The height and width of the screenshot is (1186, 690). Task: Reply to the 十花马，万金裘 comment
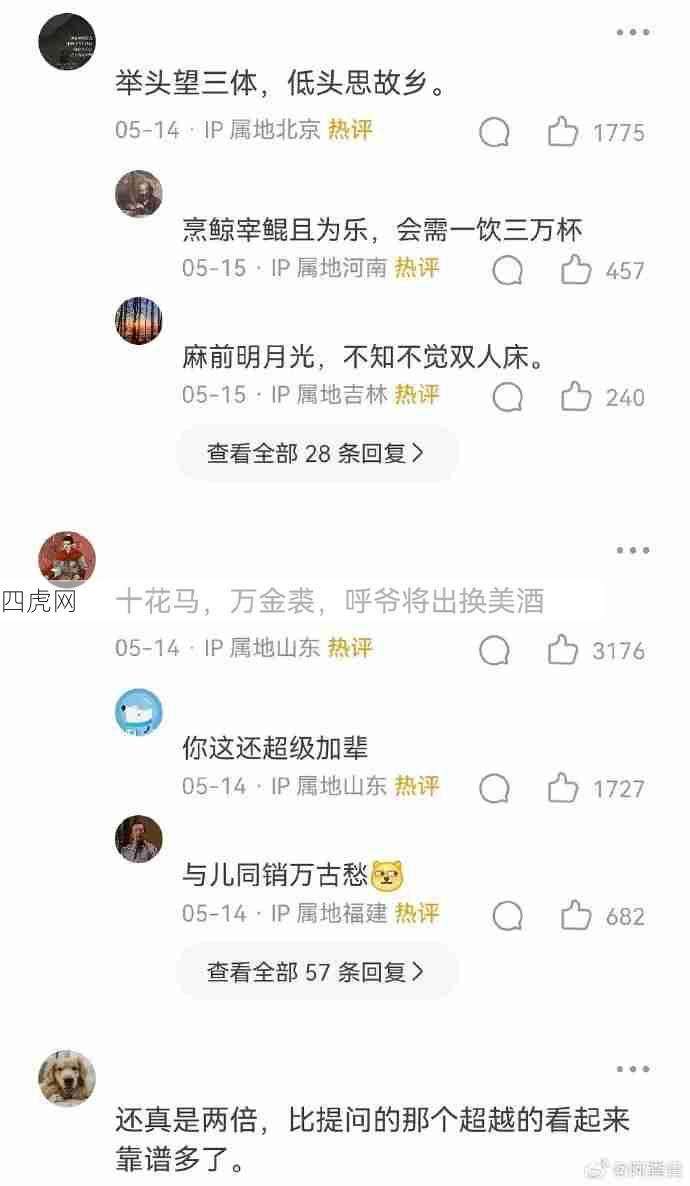coord(494,650)
